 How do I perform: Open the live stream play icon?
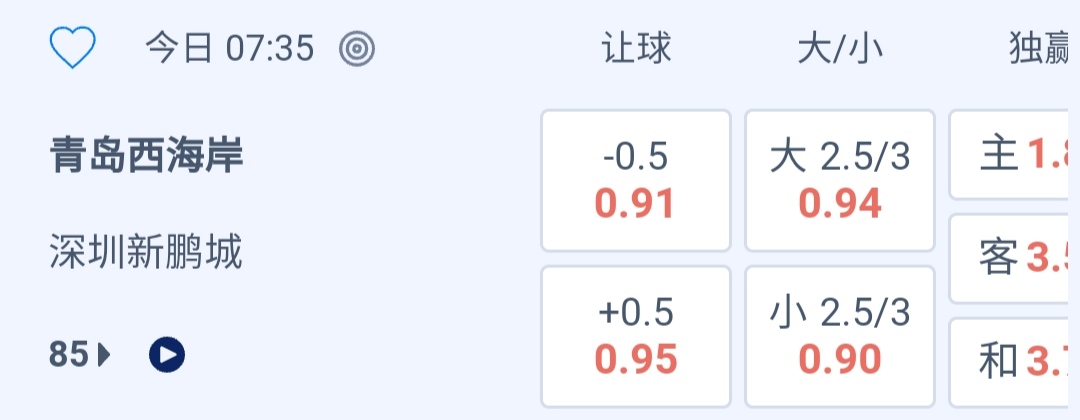[x=167, y=354]
